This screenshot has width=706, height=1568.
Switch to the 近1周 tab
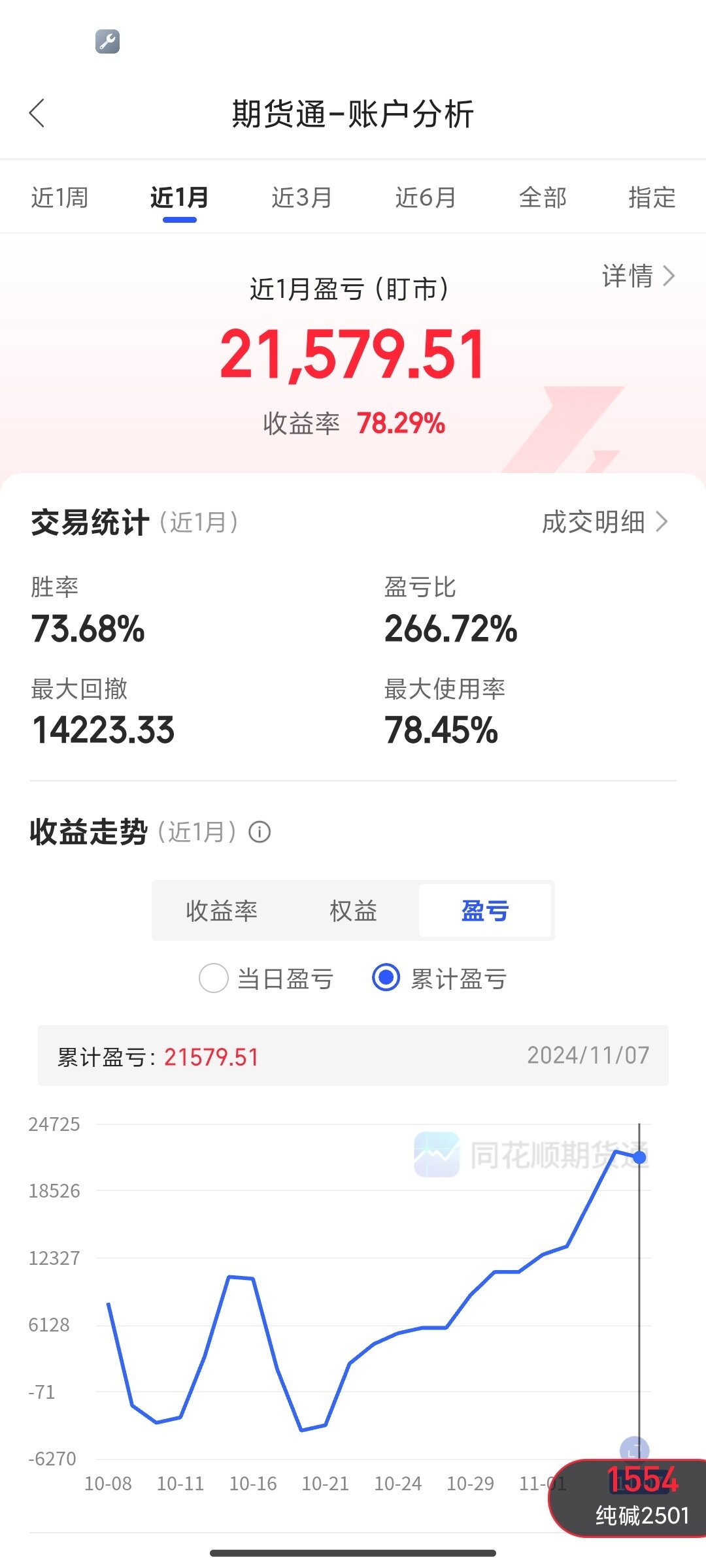click(59, 197)
